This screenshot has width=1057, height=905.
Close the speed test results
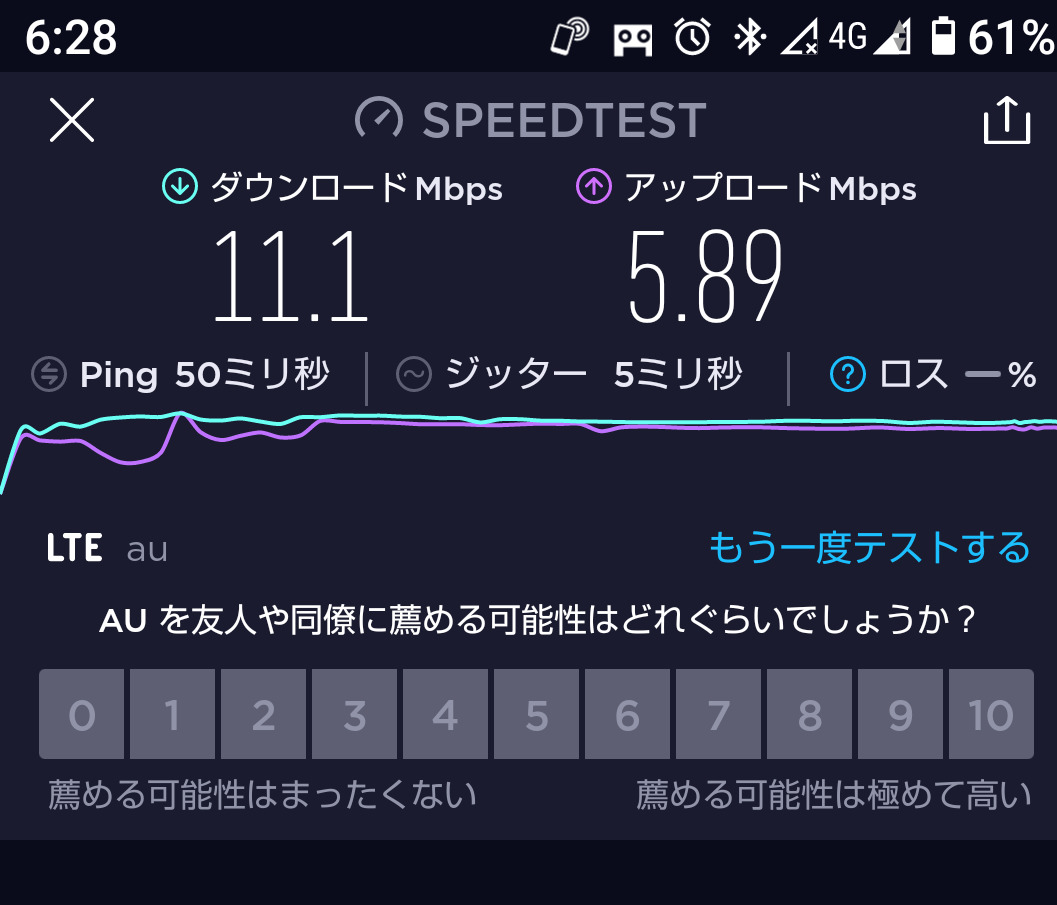coord(71,120)
